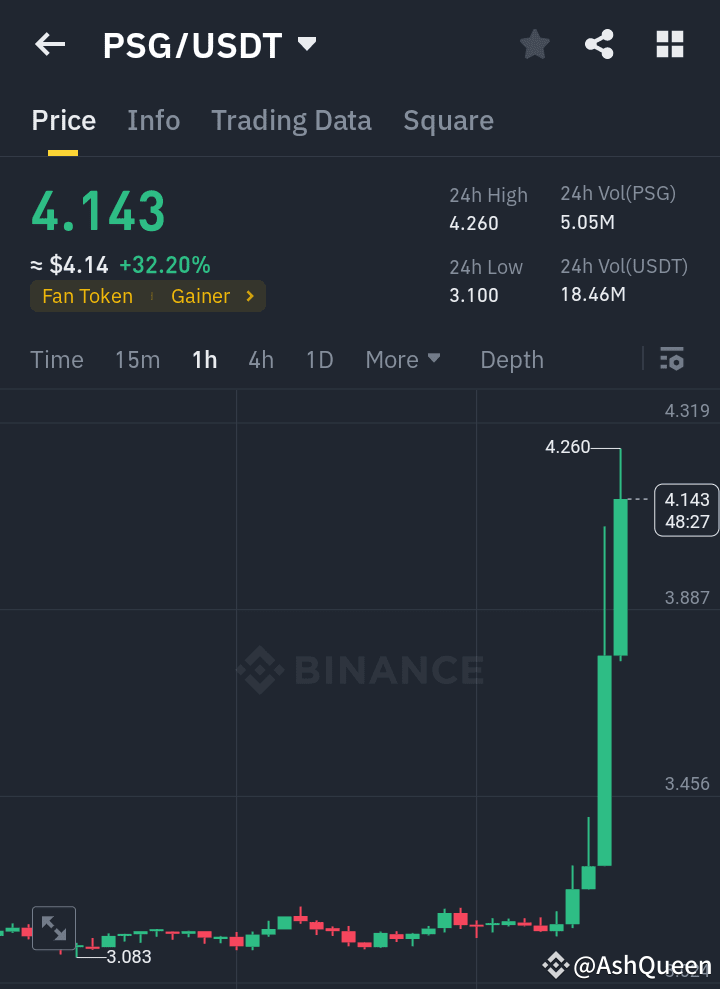Expand the Fan Token Gainer tag chevron
This screenshot has height=989, width=720.
tap(249, 296)
